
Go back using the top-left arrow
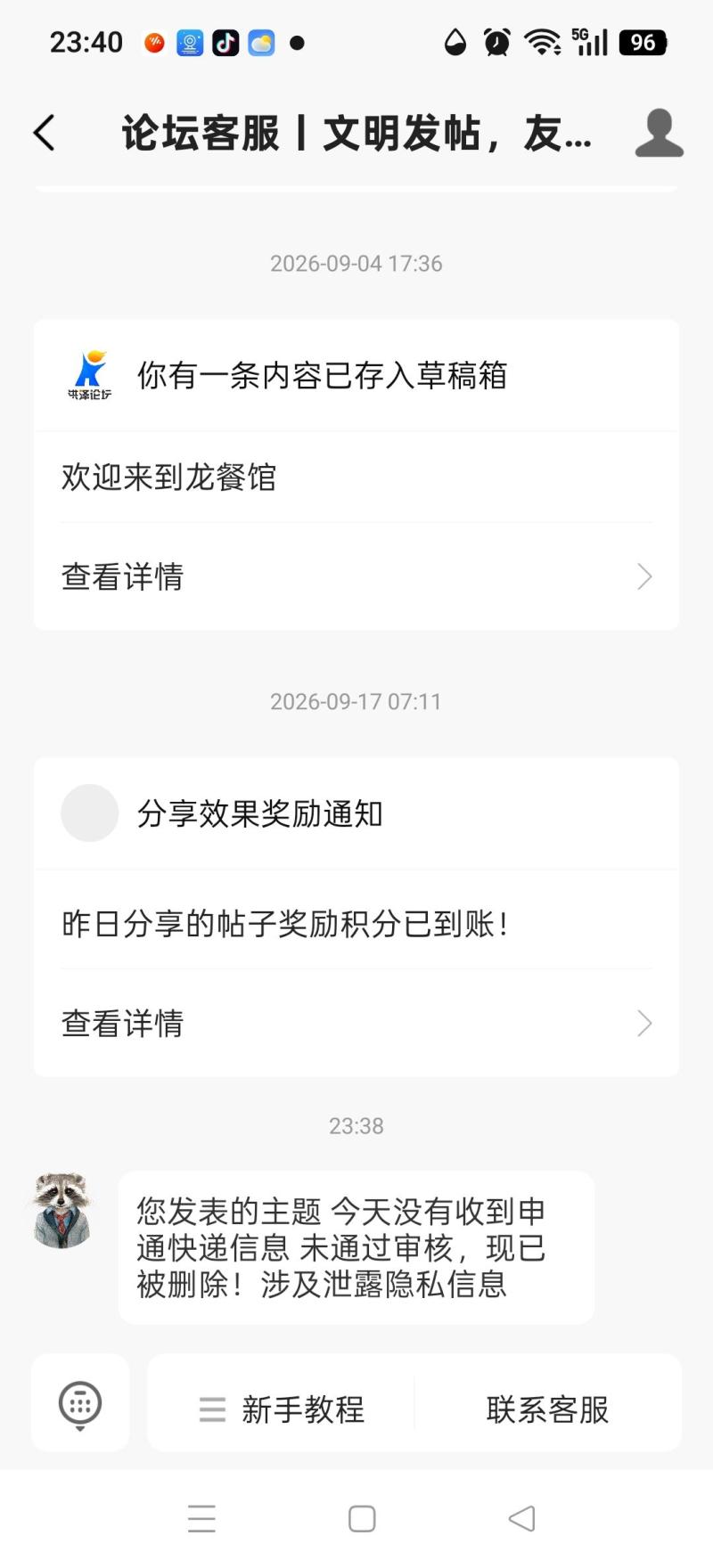(x=45, y=134)
